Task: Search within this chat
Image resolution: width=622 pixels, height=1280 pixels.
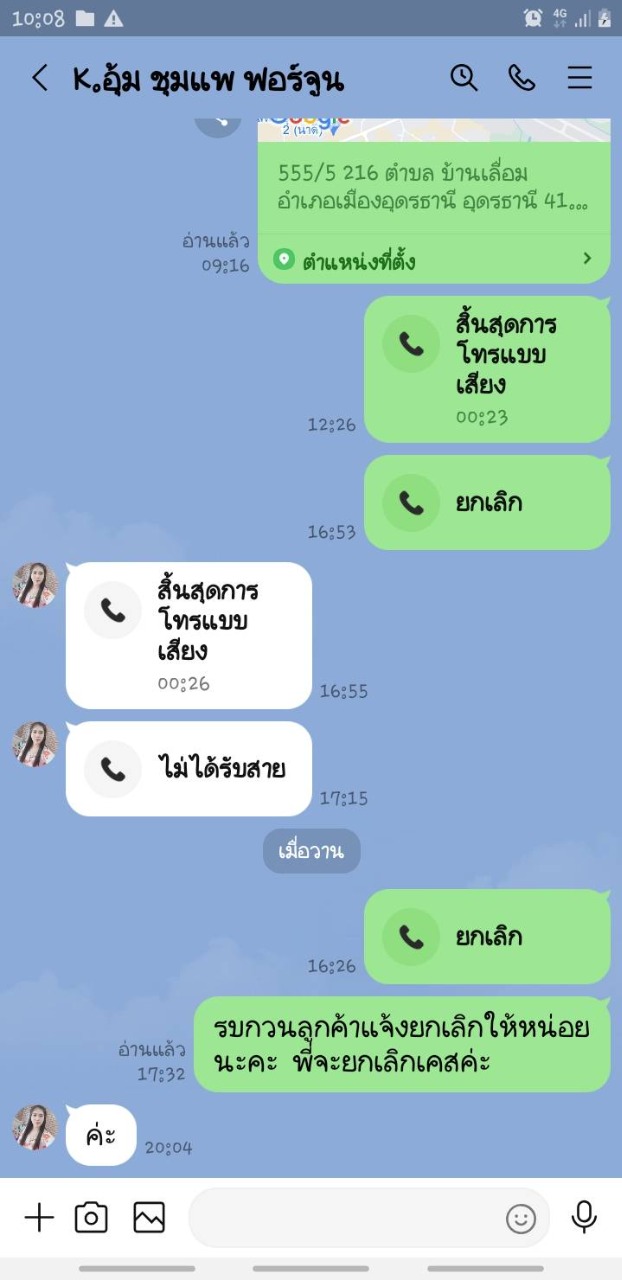Action: point(464,78)
